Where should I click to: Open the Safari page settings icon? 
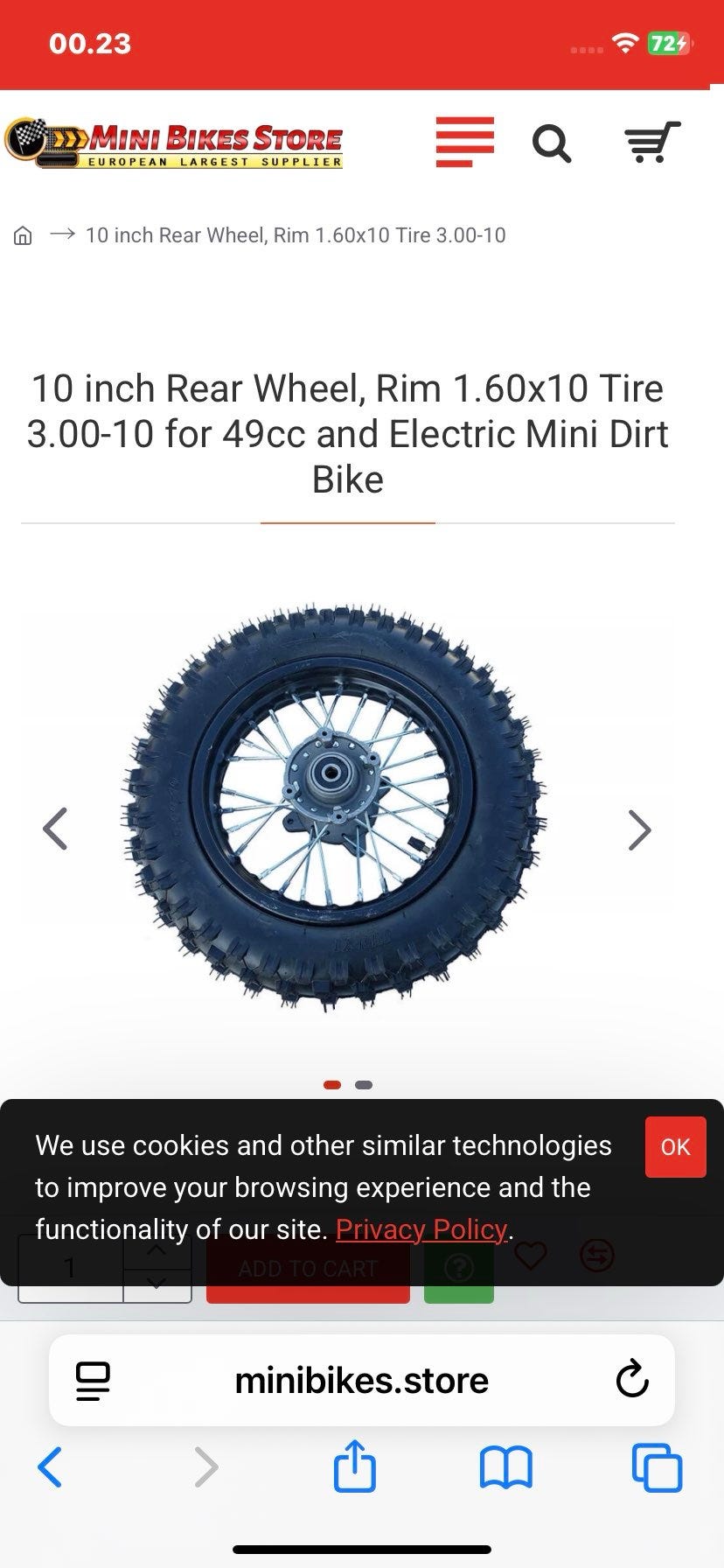(93, 1381)
